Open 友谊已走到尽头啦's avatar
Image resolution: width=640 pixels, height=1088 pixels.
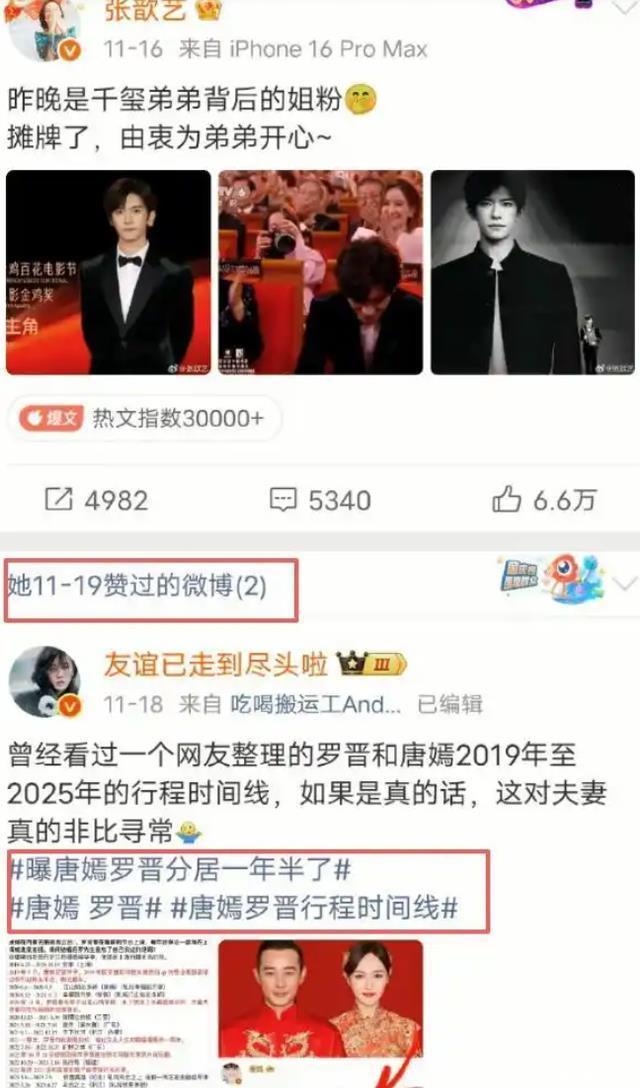tap(45, 681)
